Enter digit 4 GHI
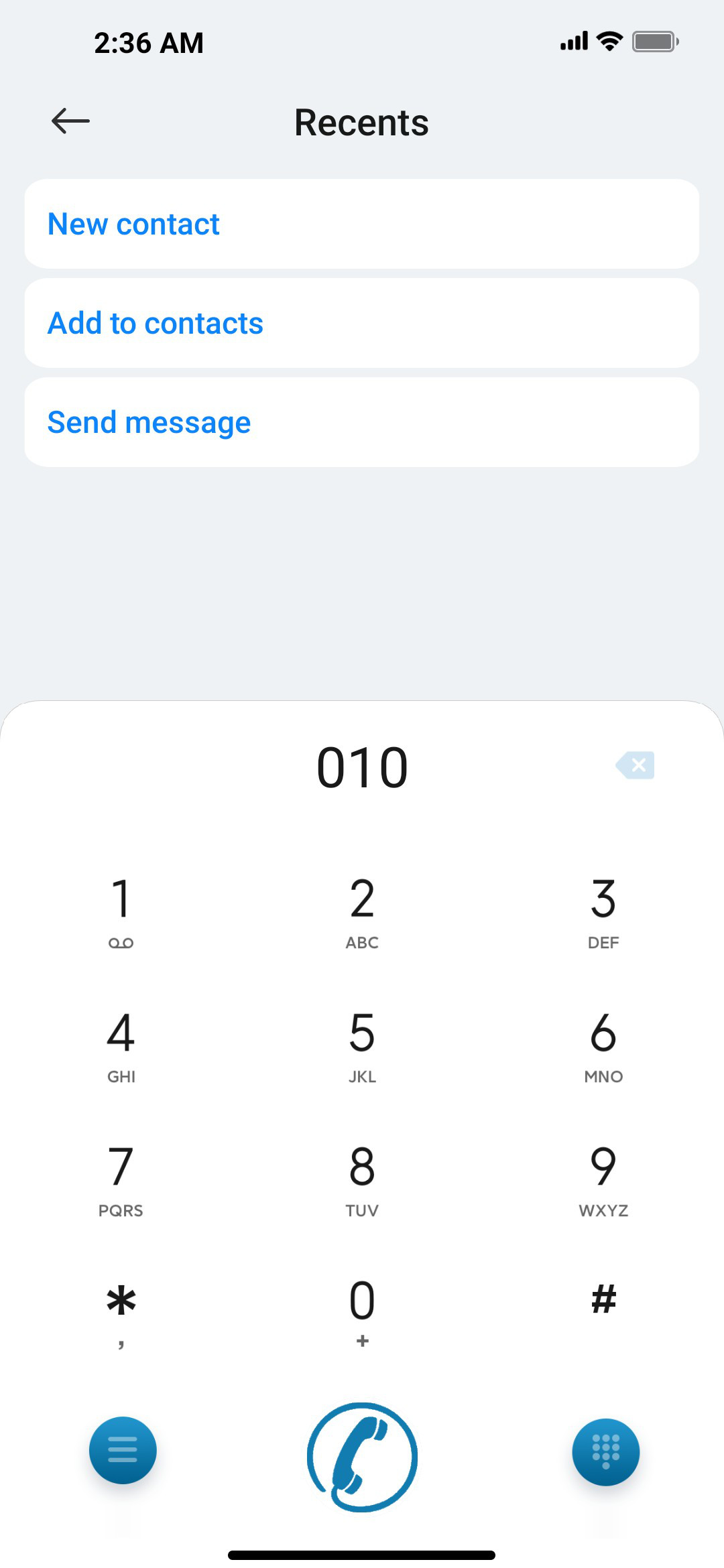The height and width of the screenshot is (1568, 724). coord(121,1047)
